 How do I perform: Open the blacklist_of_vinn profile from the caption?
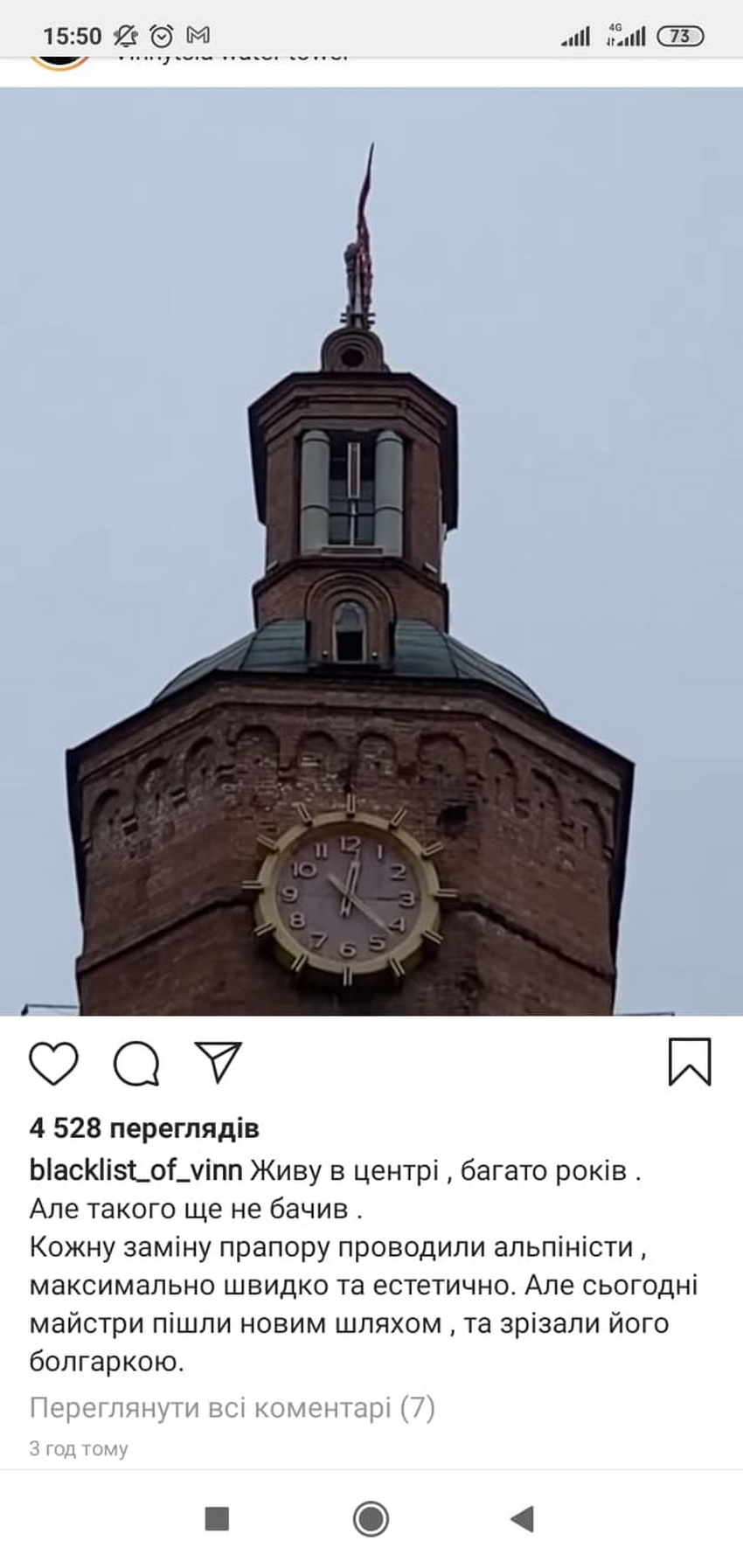point(135,1170)
